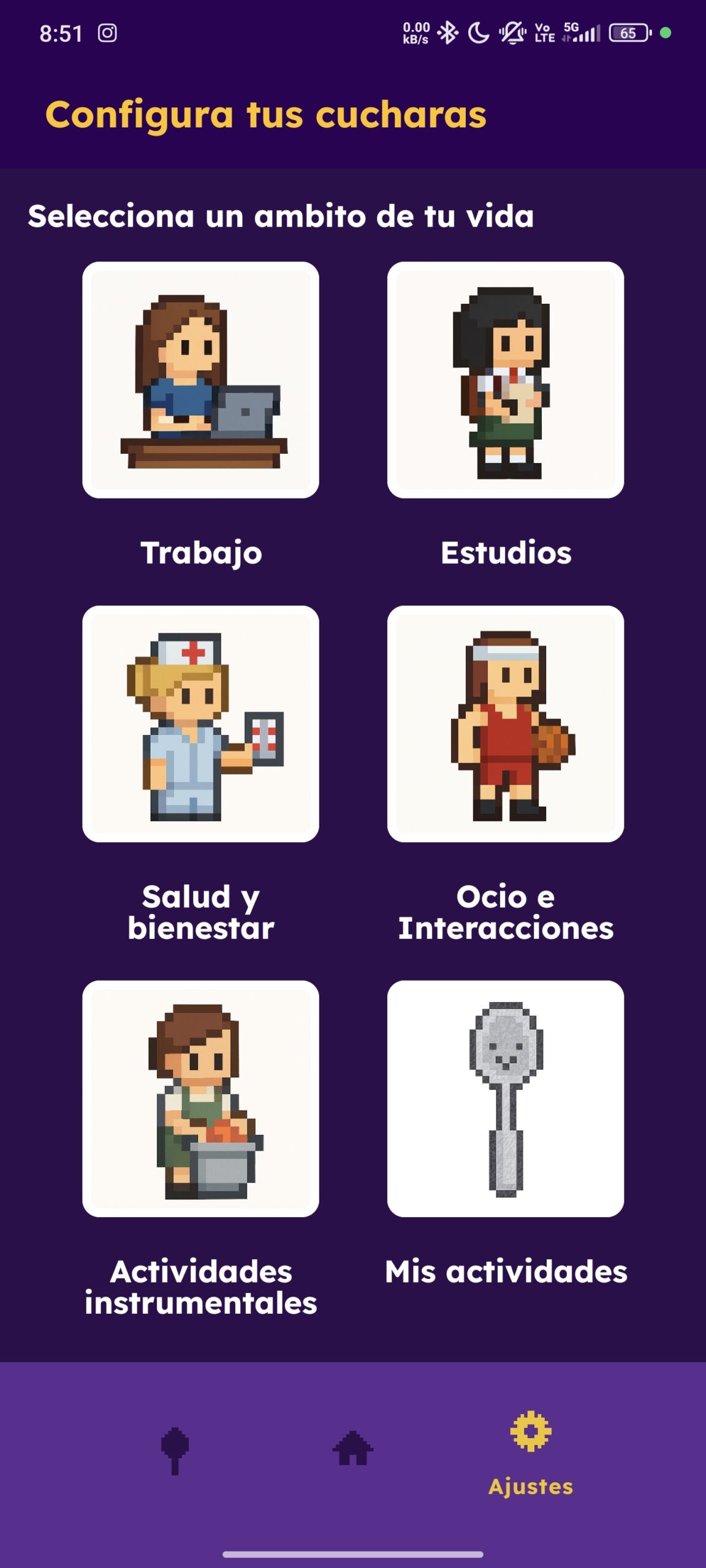Switch to the tree tab

point(175,1450)
